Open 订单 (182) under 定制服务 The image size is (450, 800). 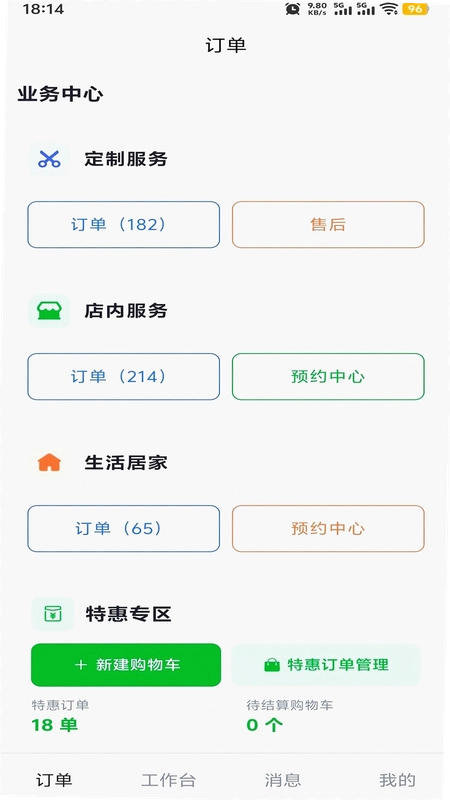click(123, 224)
